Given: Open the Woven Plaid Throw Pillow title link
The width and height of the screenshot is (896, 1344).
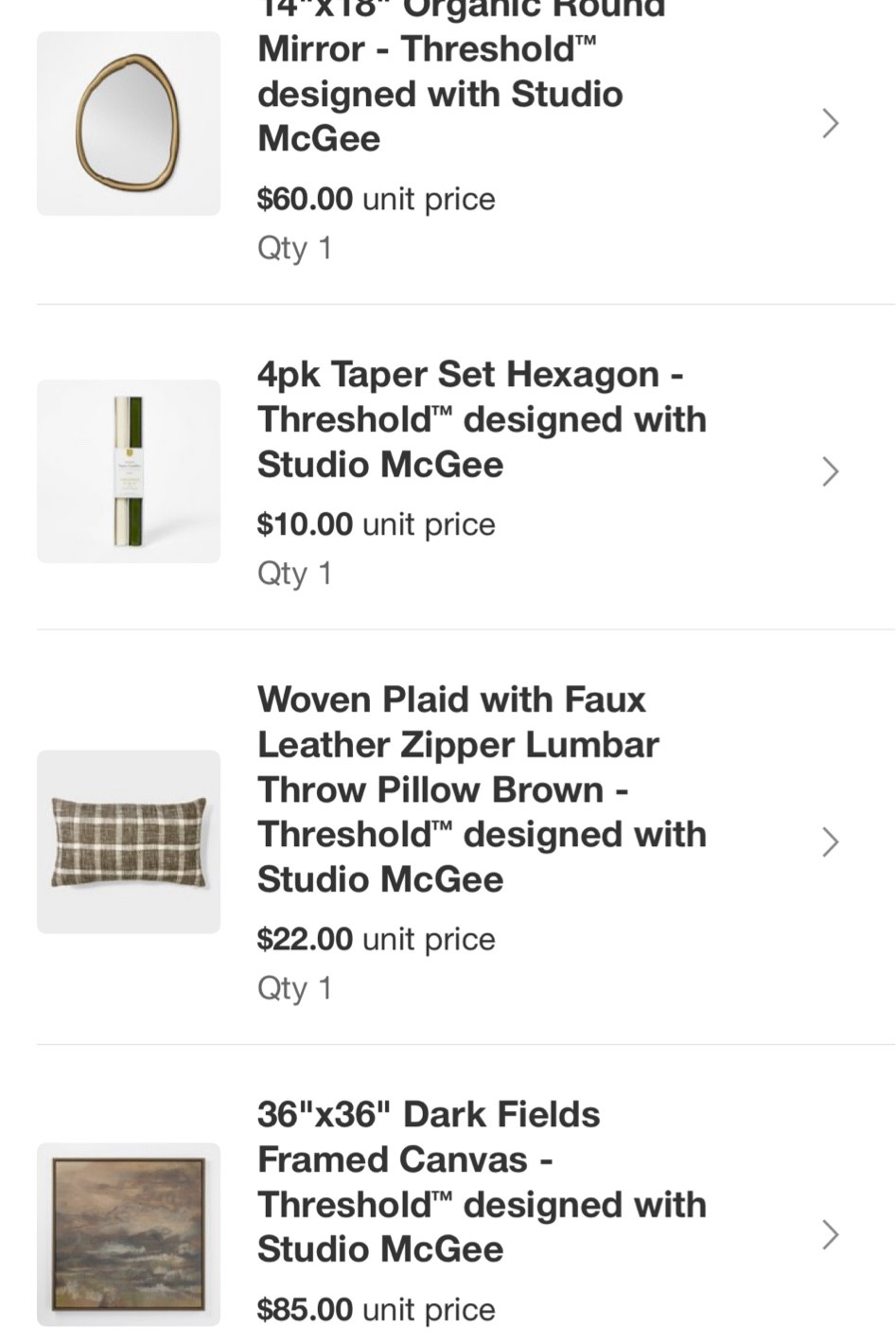Looking at the screenshot, I should (482, 788).
